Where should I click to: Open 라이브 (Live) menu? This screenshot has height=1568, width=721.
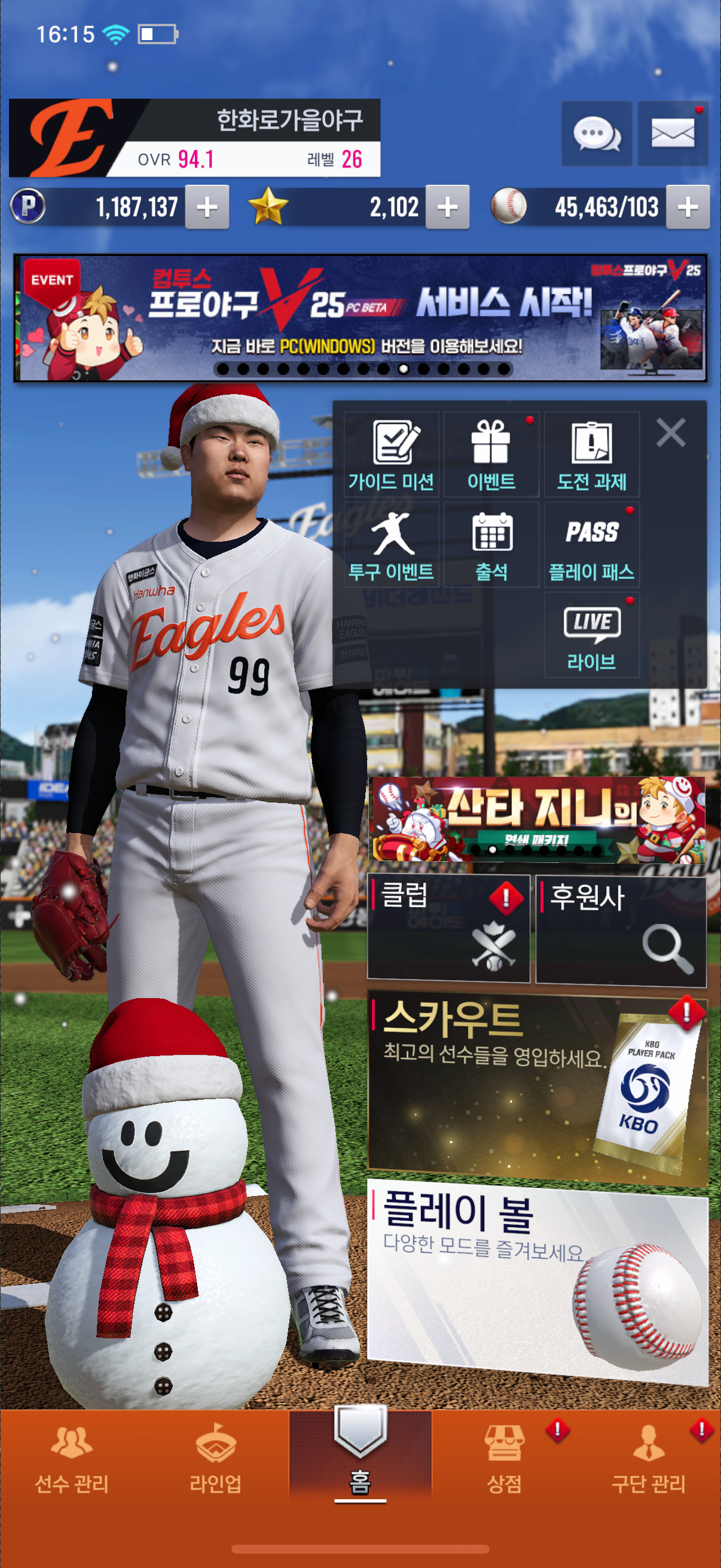point(591,635)
